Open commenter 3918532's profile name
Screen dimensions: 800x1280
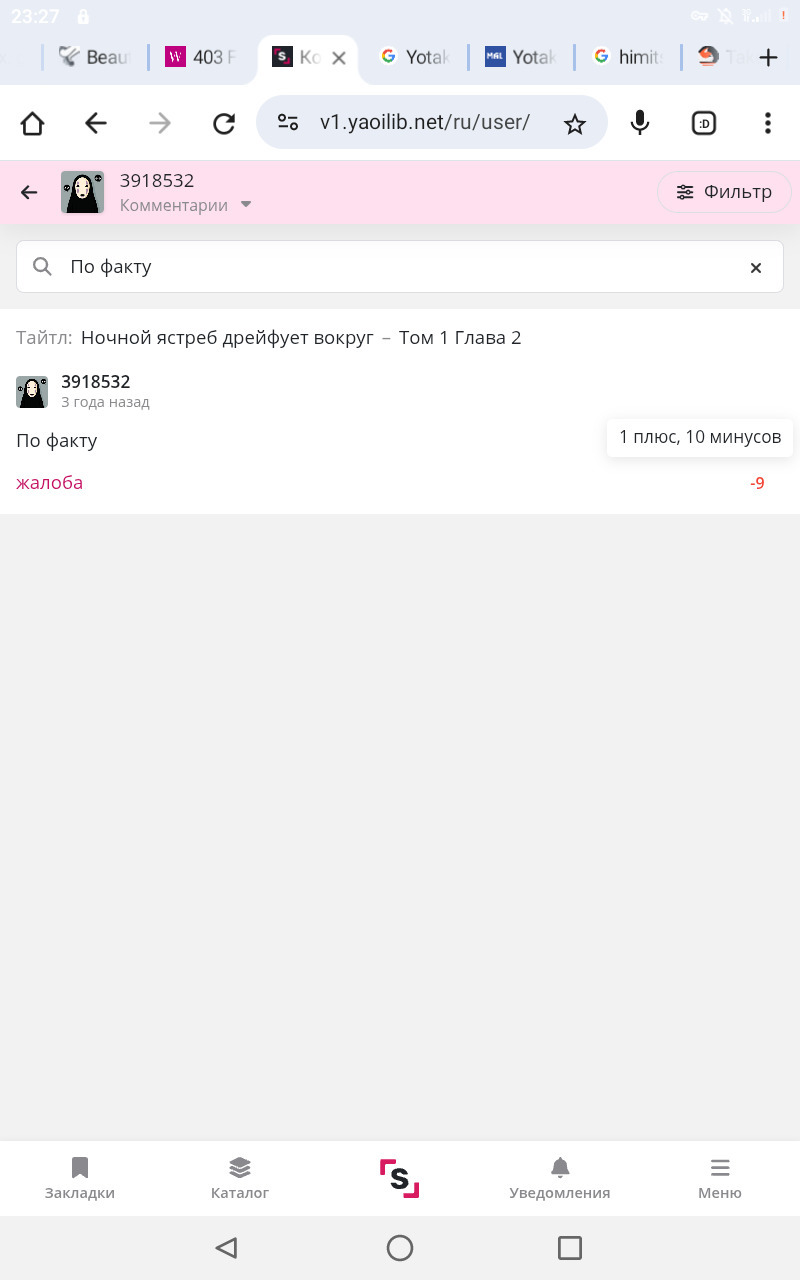pos(96,382)
